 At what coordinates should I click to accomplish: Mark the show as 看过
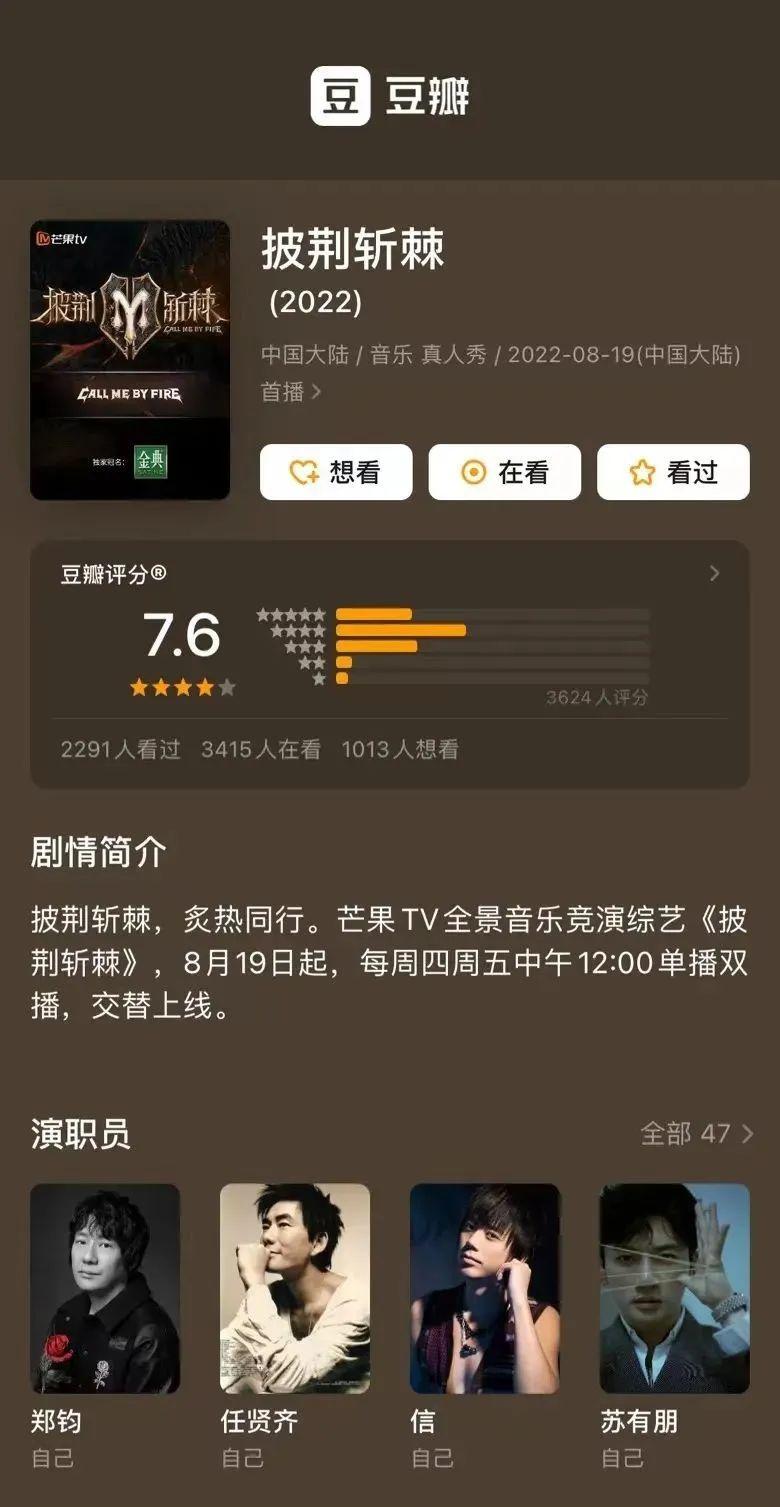(673, 472)
